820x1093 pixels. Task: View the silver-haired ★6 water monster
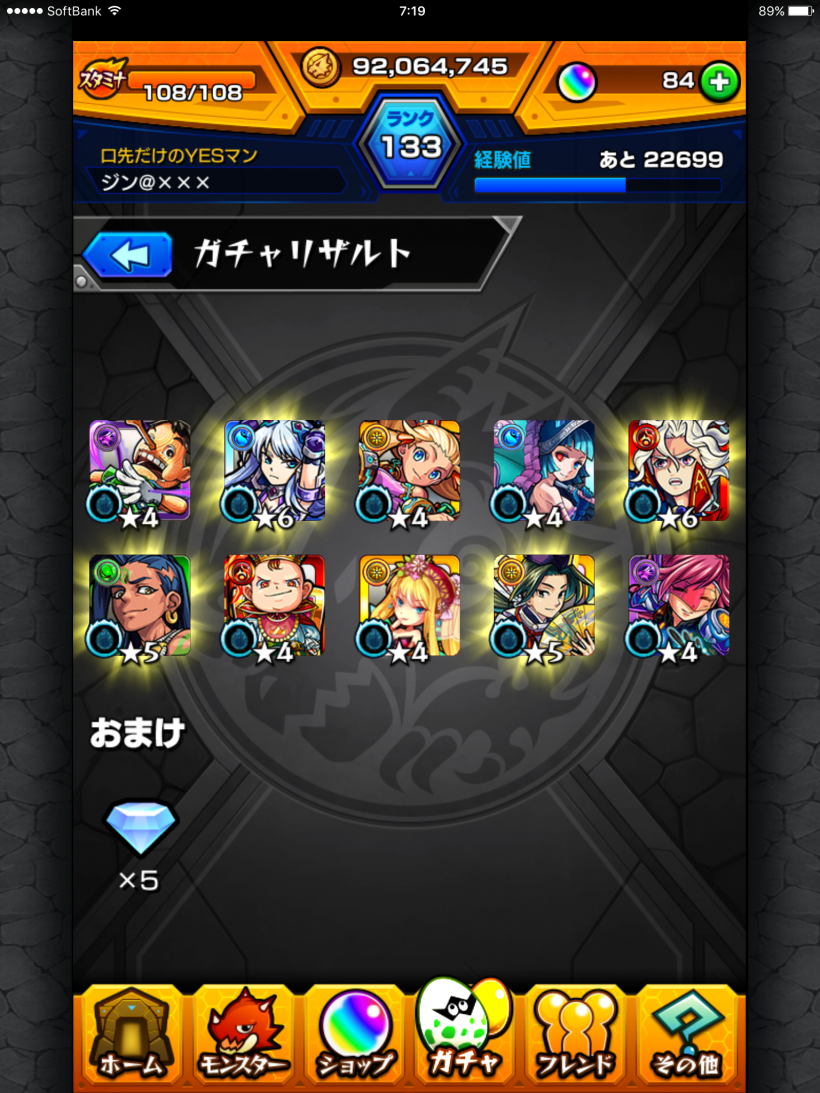[x=275, y=470]
